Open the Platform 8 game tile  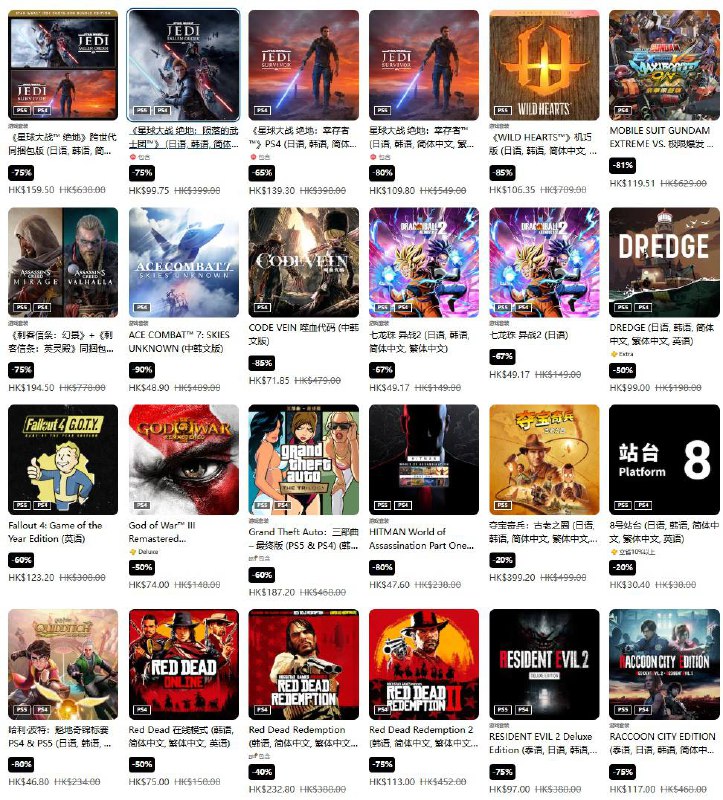click(665, 459)
